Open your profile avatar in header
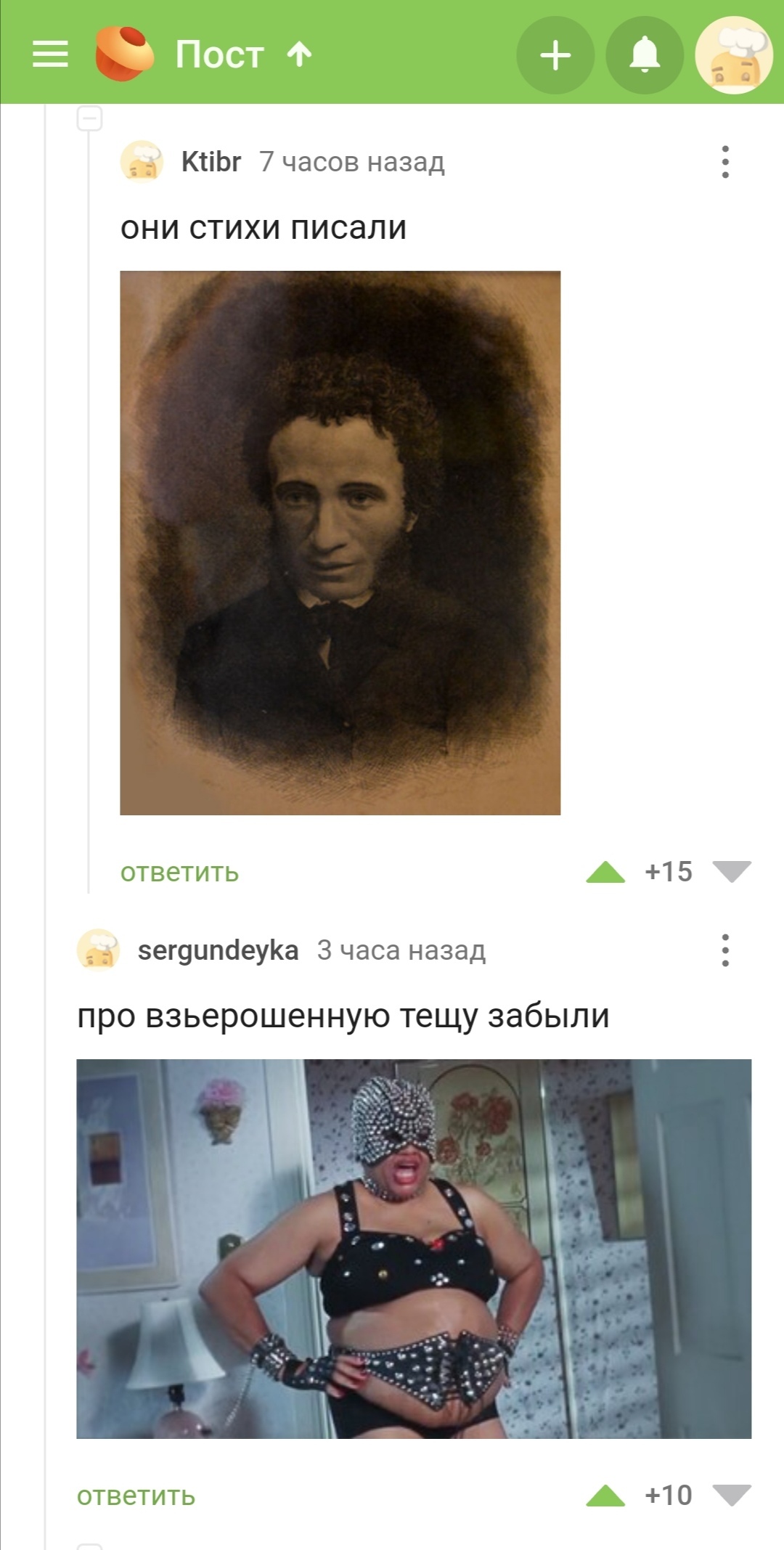784x1550 pixels. (x=733, y=55)
